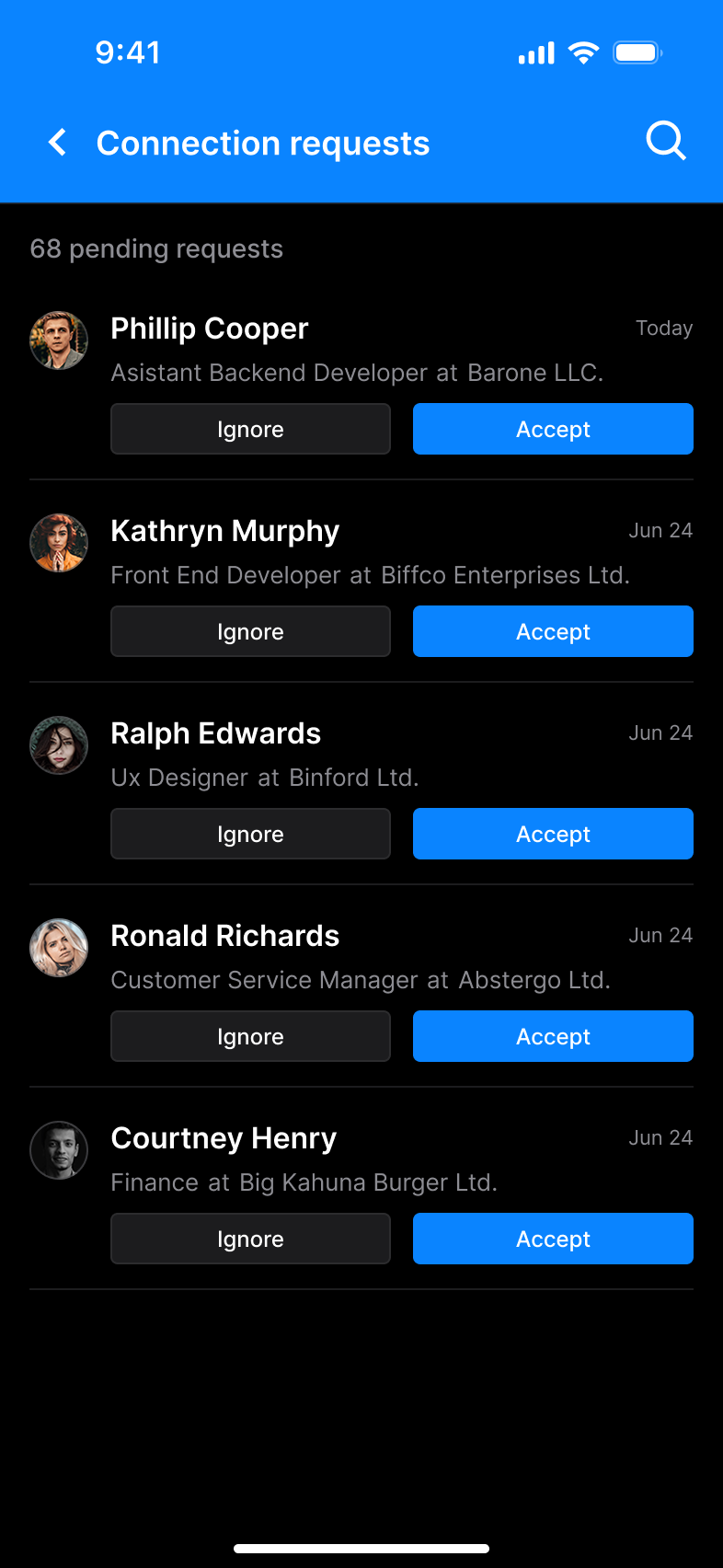Ignore Phillip Cooper's request
This screenshot has width=723, height=1568.
click(x=250, y=429)
